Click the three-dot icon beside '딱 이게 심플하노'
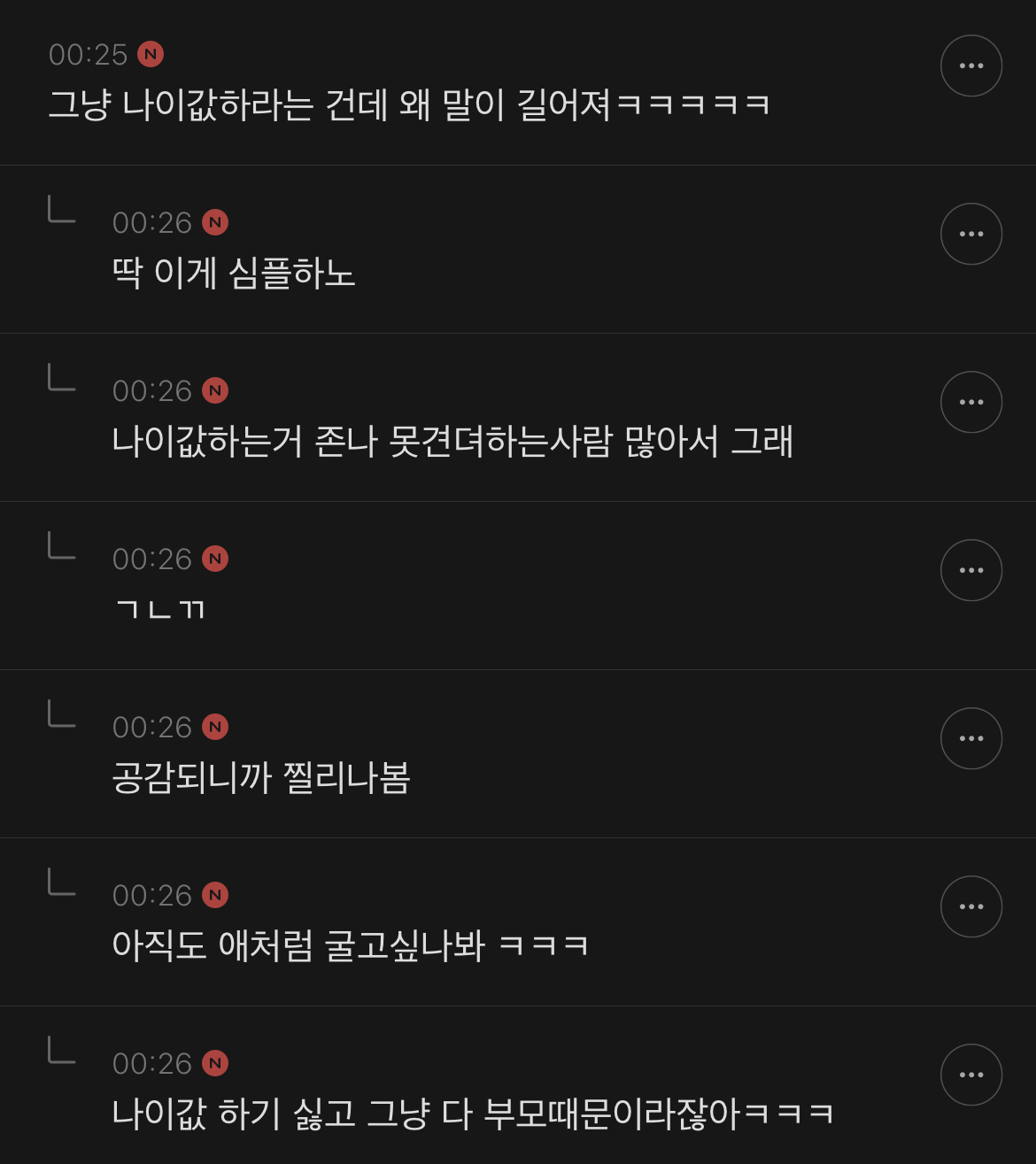 pyautogui.click(x=971, y=233)
